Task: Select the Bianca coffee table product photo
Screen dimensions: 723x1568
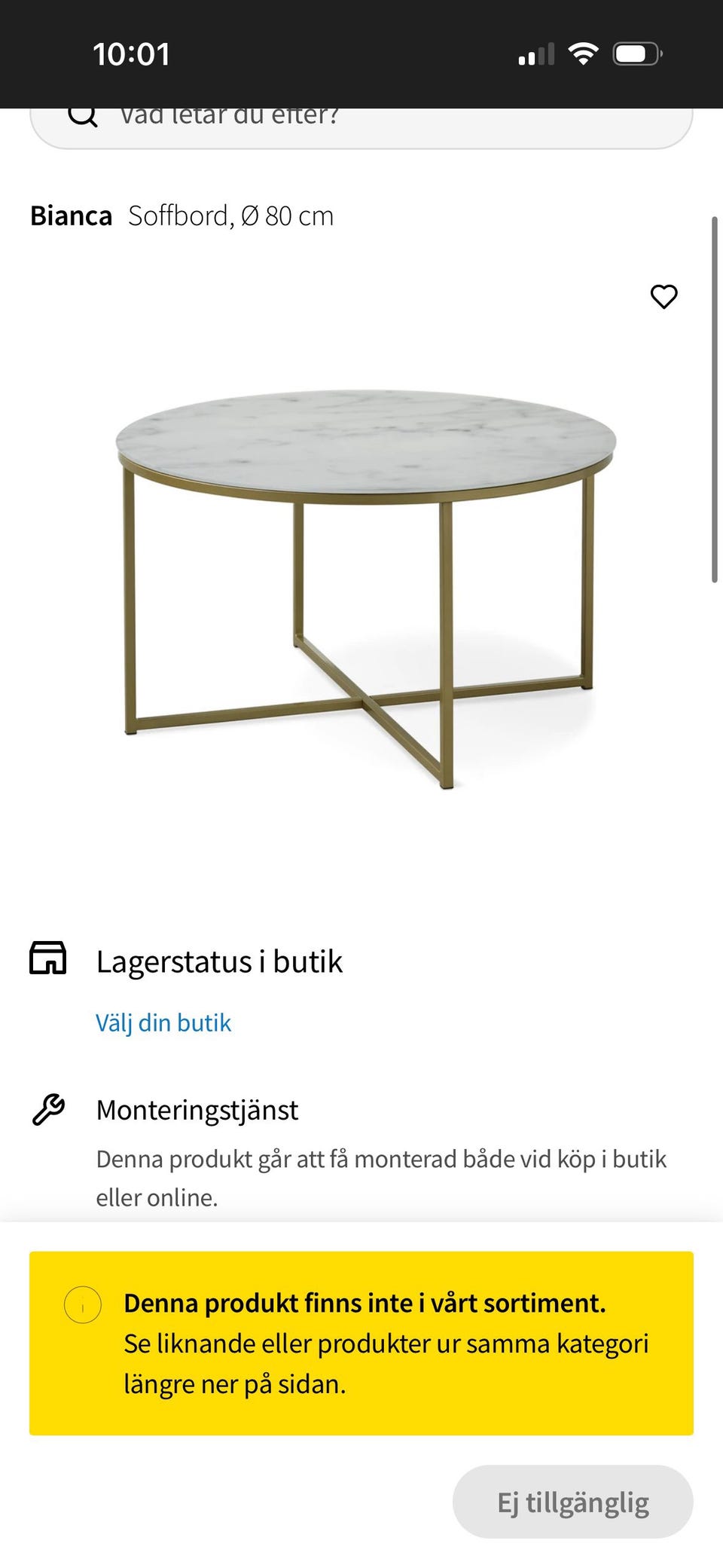Action: click(361, 580)
